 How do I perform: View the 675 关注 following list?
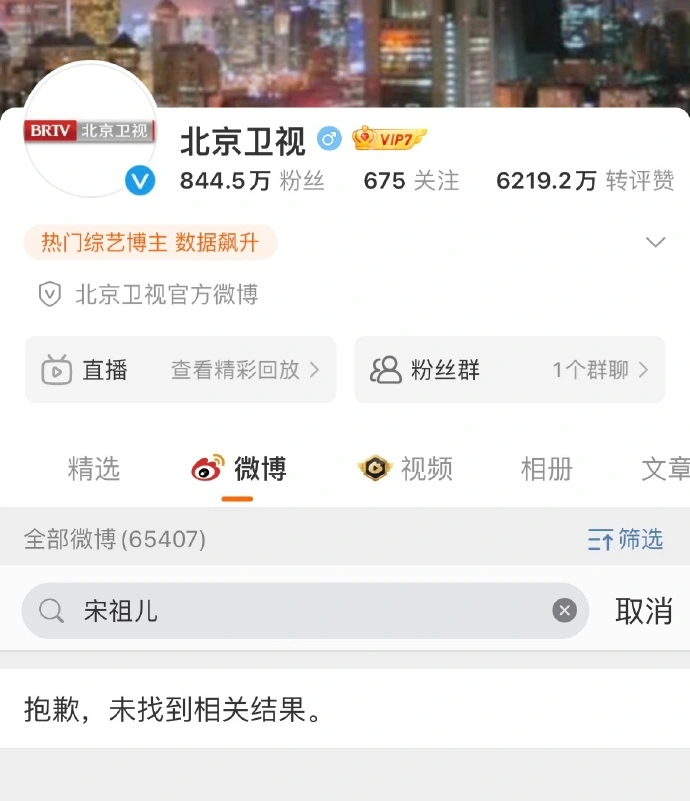(x=410, y=181)
